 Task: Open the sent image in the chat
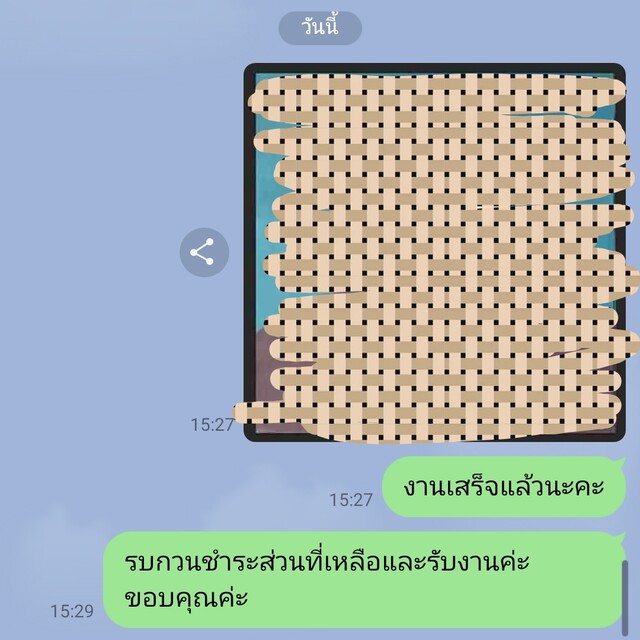coord(434,252)
